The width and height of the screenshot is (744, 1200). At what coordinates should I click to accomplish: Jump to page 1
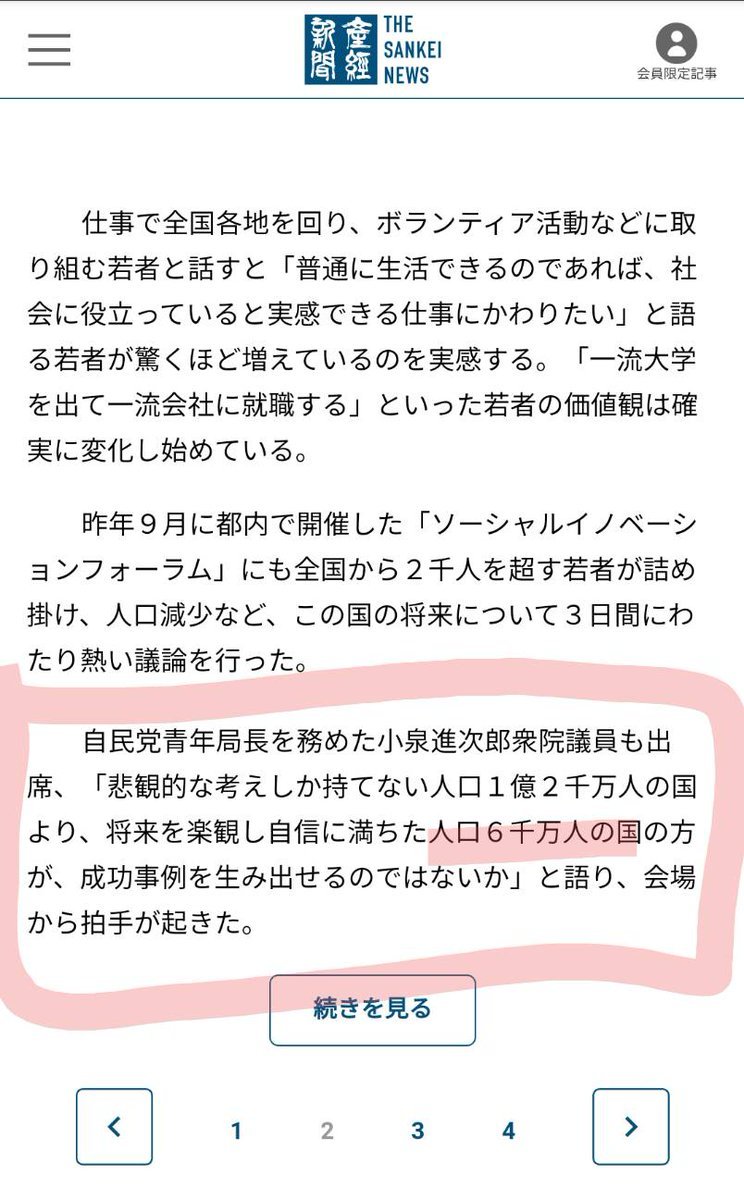tap(236, 1131)
